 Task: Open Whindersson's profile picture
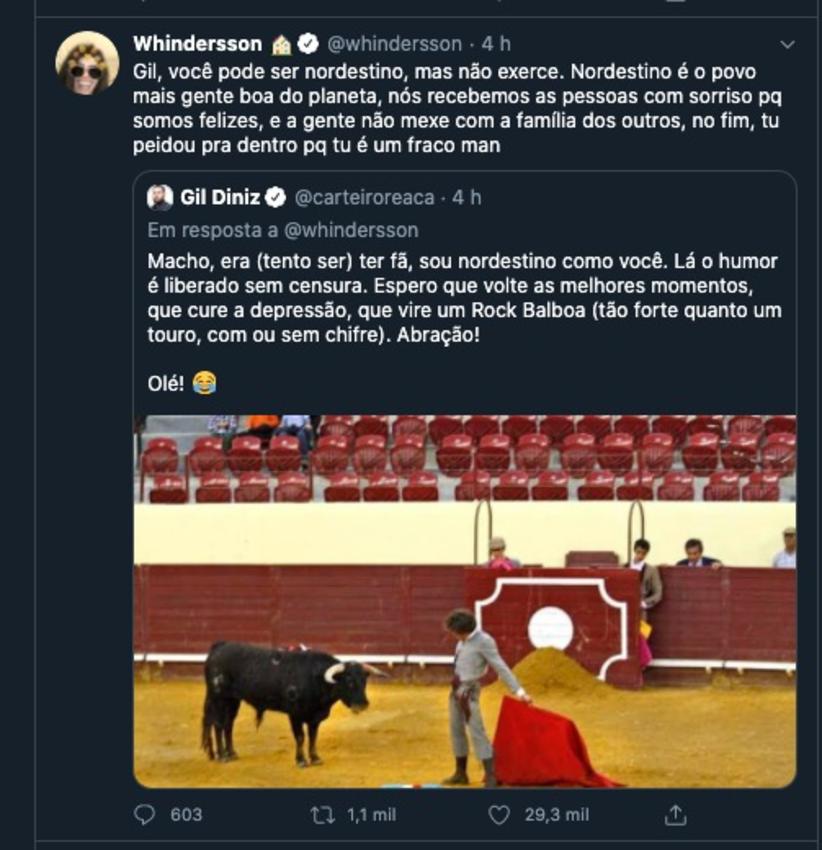pos(87,63)
